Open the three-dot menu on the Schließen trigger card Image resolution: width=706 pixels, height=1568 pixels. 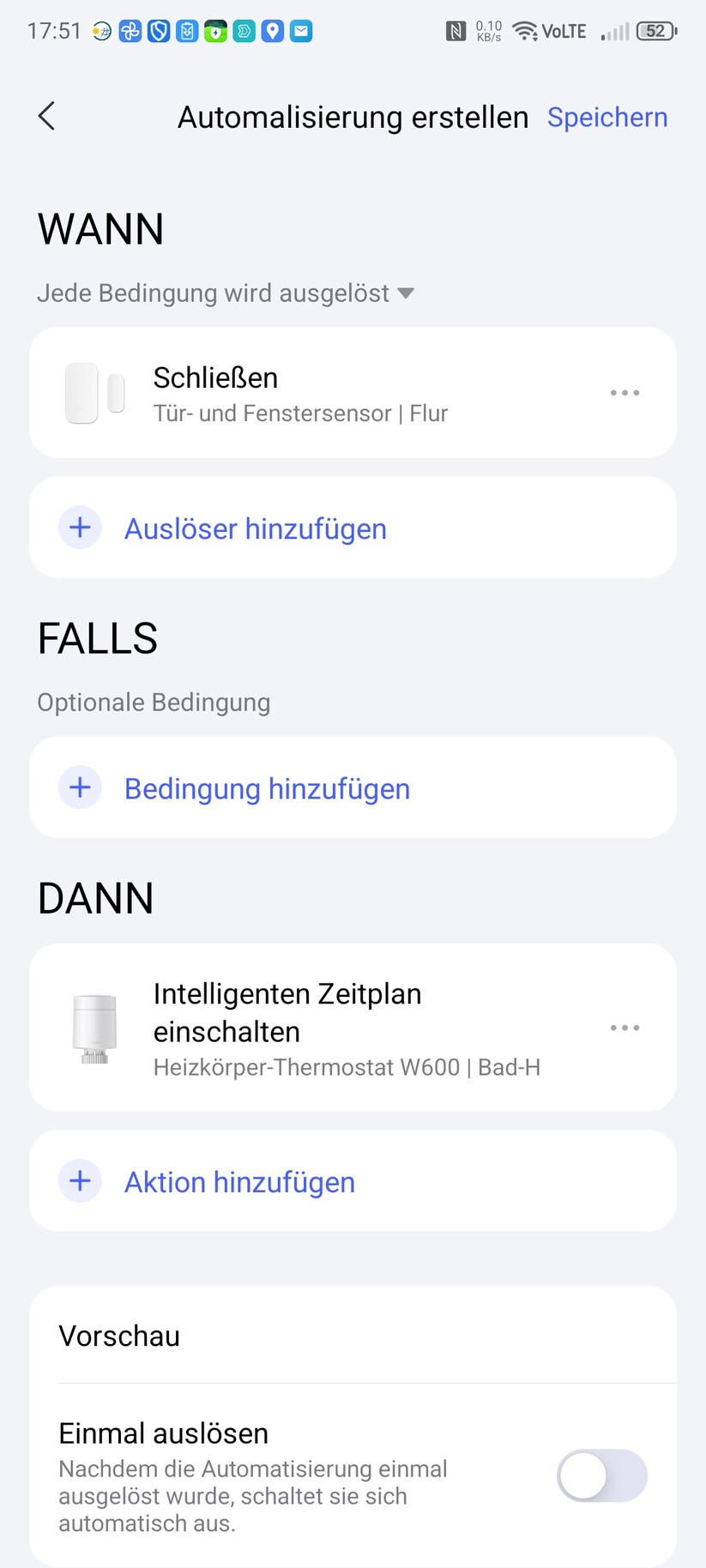coord(625,392)
